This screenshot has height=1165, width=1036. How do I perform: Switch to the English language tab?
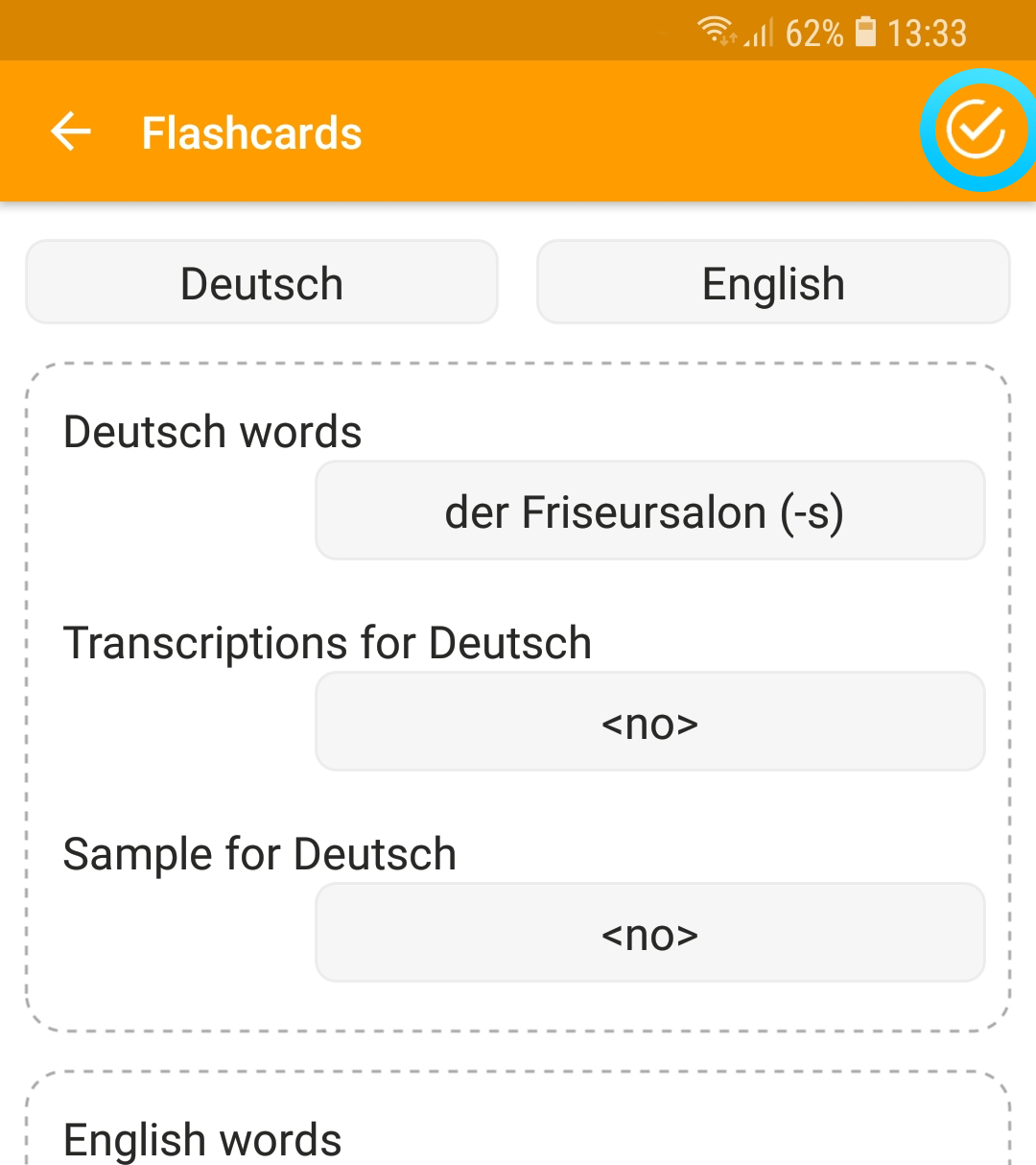(773, 281)
